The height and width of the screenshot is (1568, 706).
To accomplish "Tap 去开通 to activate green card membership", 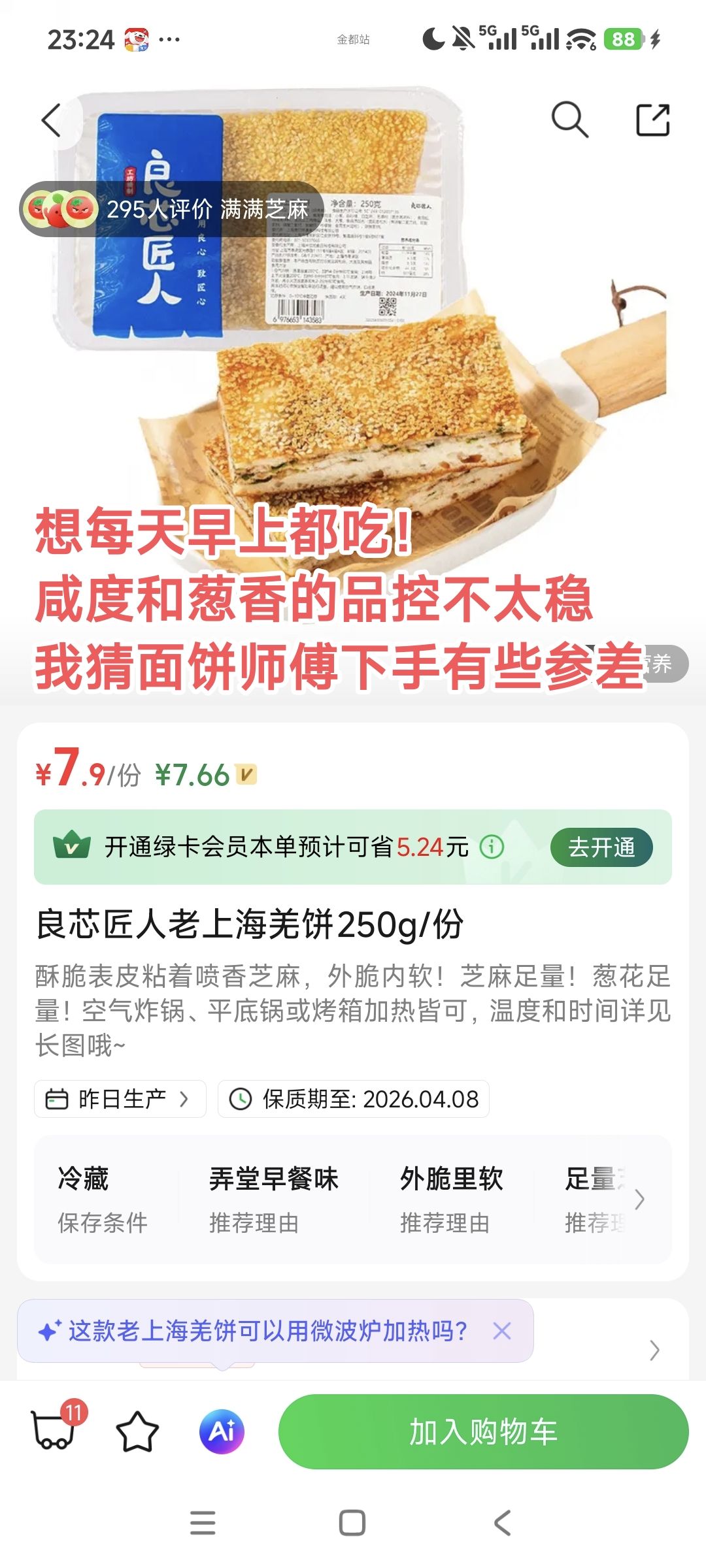I will pos(601,847).
